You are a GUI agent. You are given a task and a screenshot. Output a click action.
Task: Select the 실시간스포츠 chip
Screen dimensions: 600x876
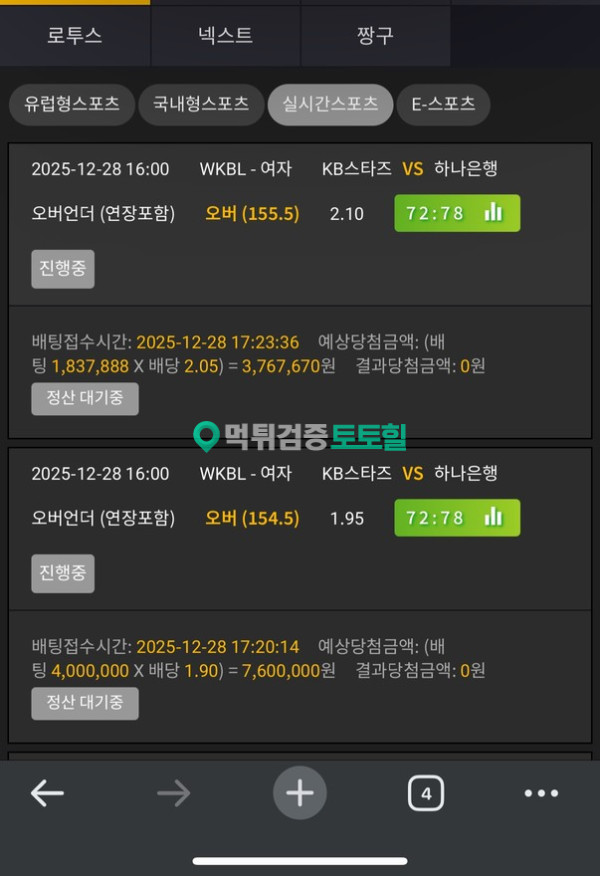click(330, 104)
